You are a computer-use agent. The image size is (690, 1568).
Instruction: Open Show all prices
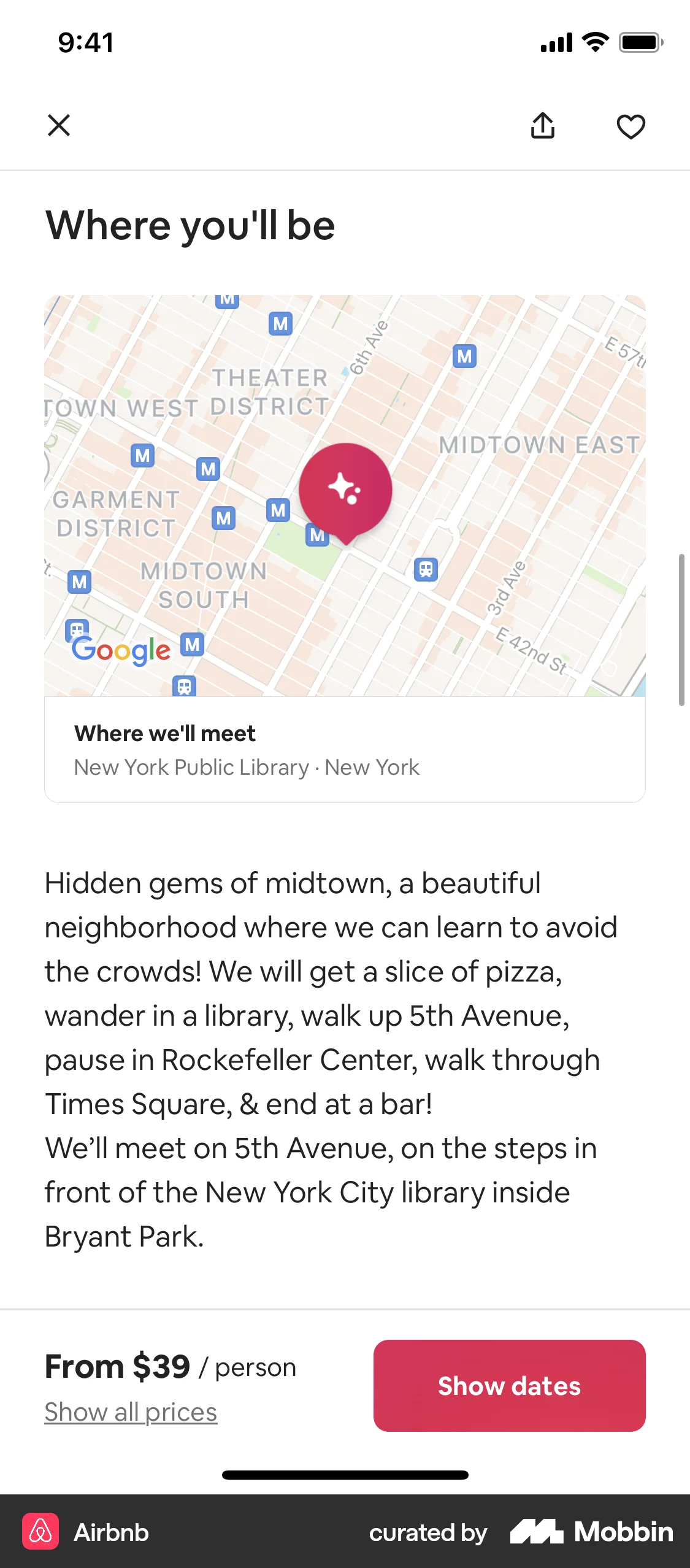(129, 1411)
